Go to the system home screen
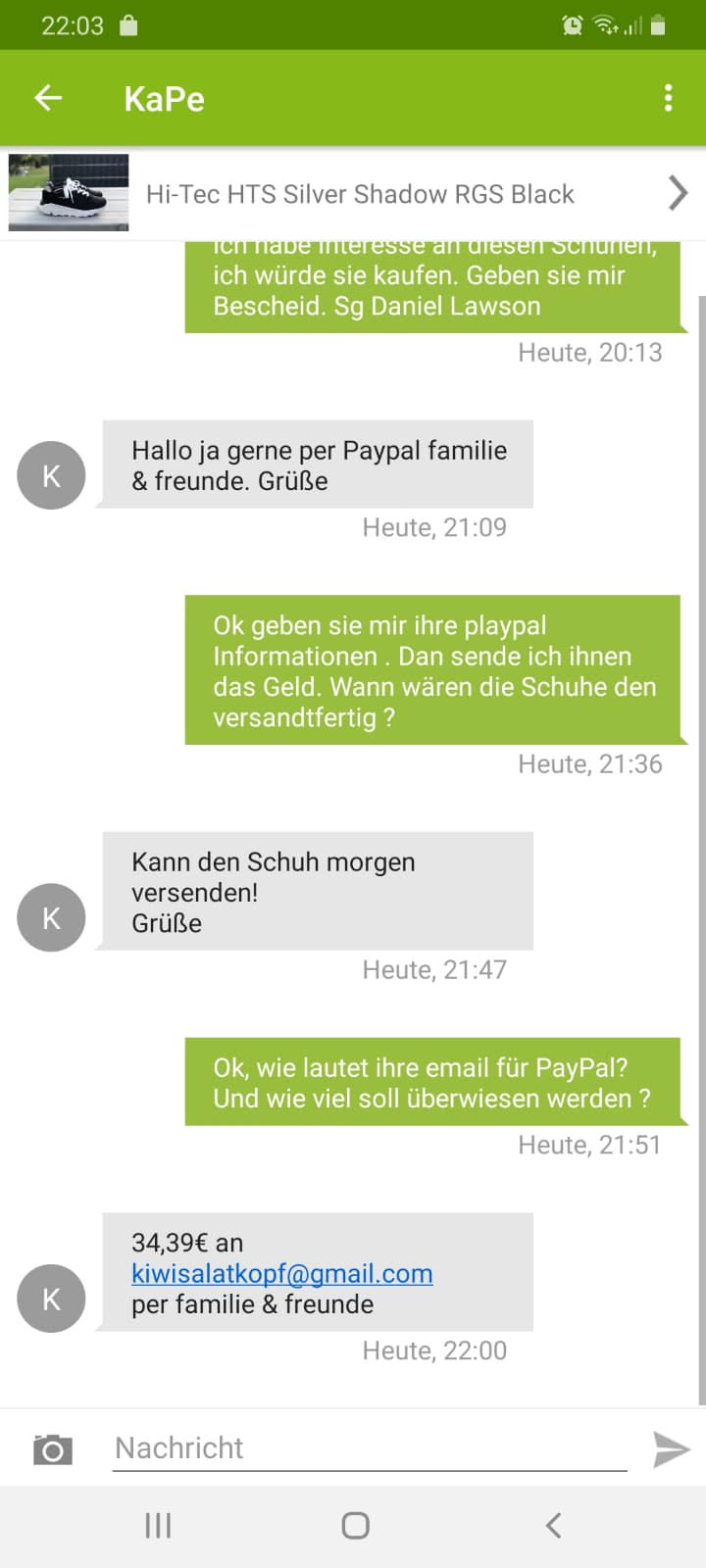The image size is (706, 1568). pyautogui.click(x=355, y=1525)
